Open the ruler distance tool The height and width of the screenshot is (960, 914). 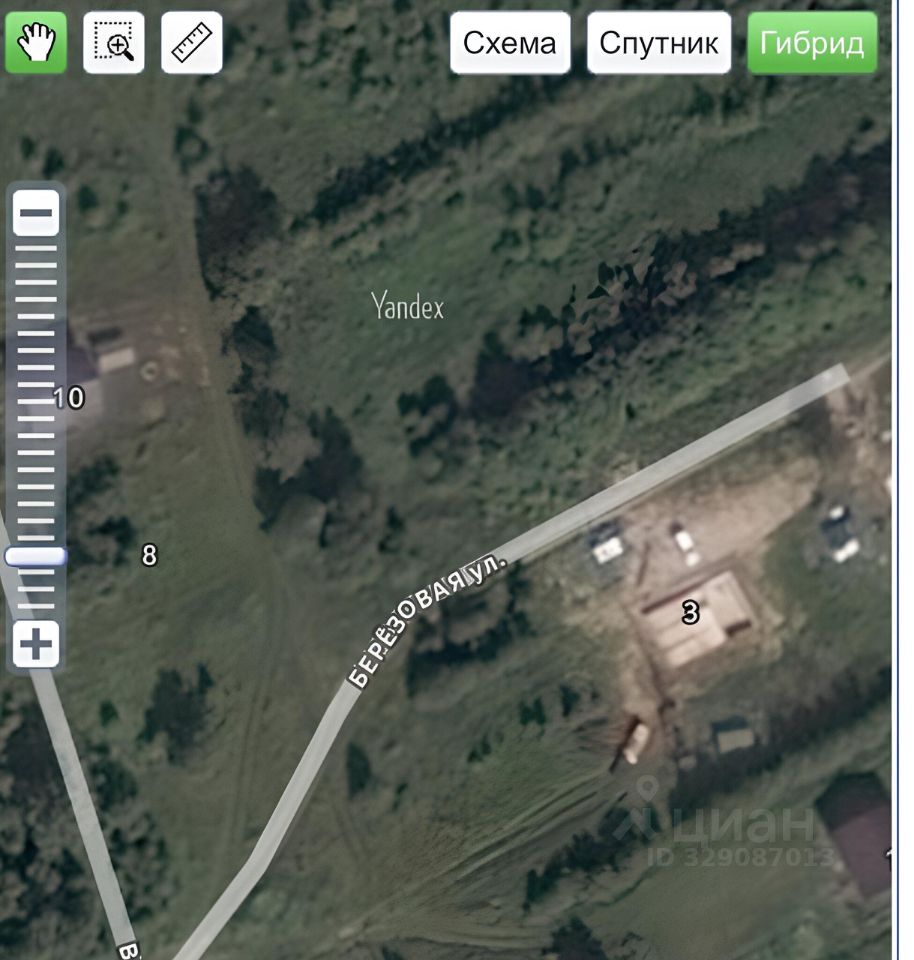pos(192,43)
